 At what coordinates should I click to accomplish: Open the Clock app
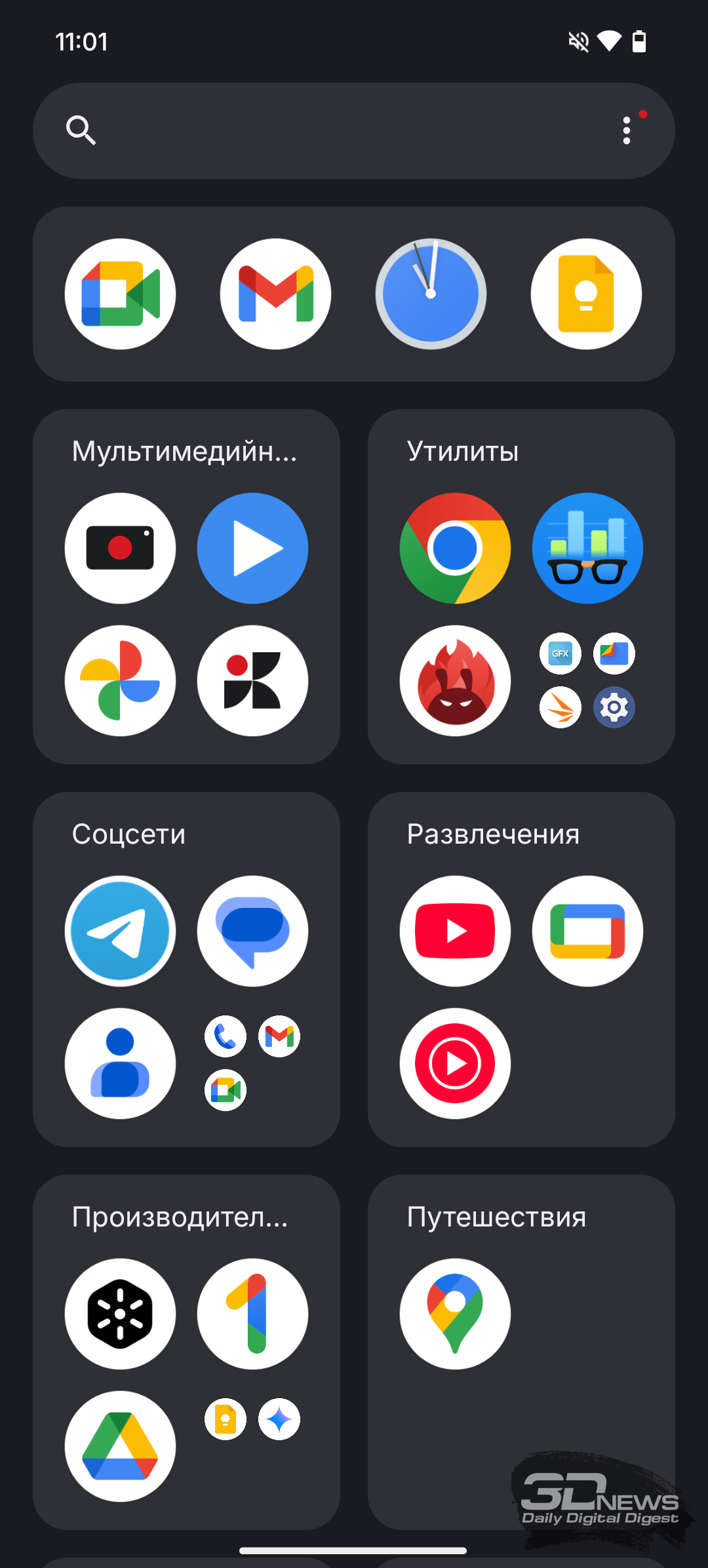[431, 294]
